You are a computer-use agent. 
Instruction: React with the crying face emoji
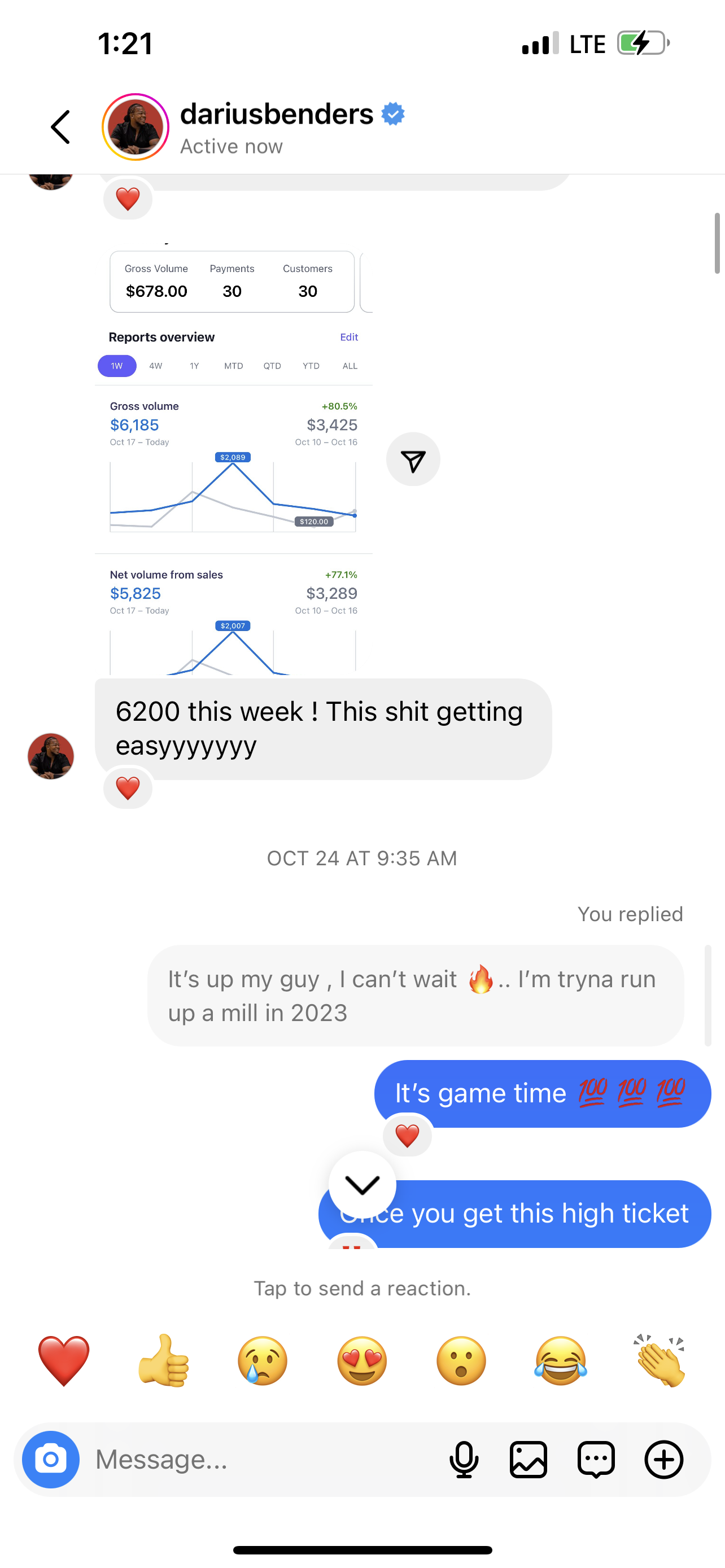click(263, 1361)
